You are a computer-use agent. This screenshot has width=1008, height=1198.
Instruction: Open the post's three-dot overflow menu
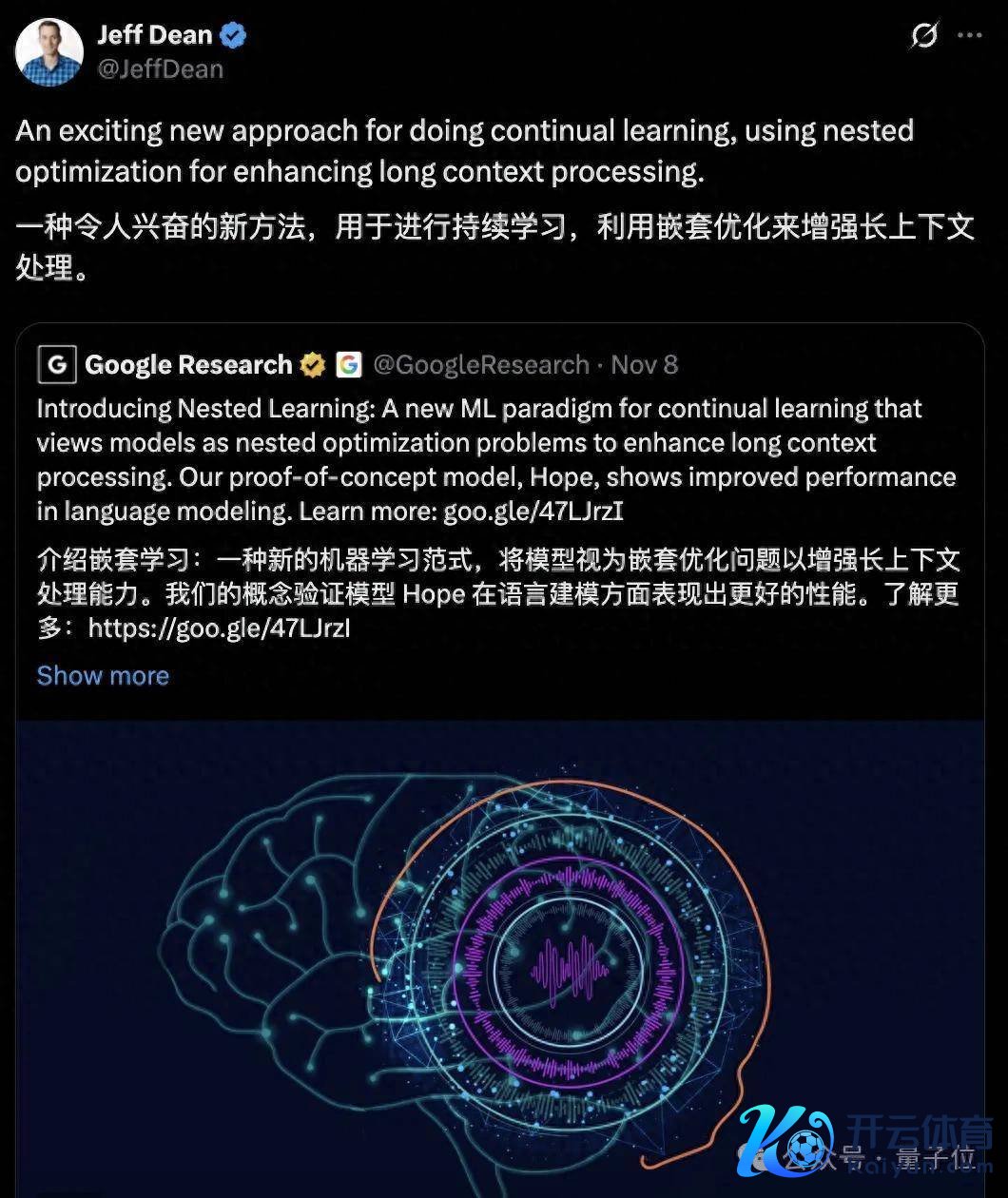pos(969,36)
